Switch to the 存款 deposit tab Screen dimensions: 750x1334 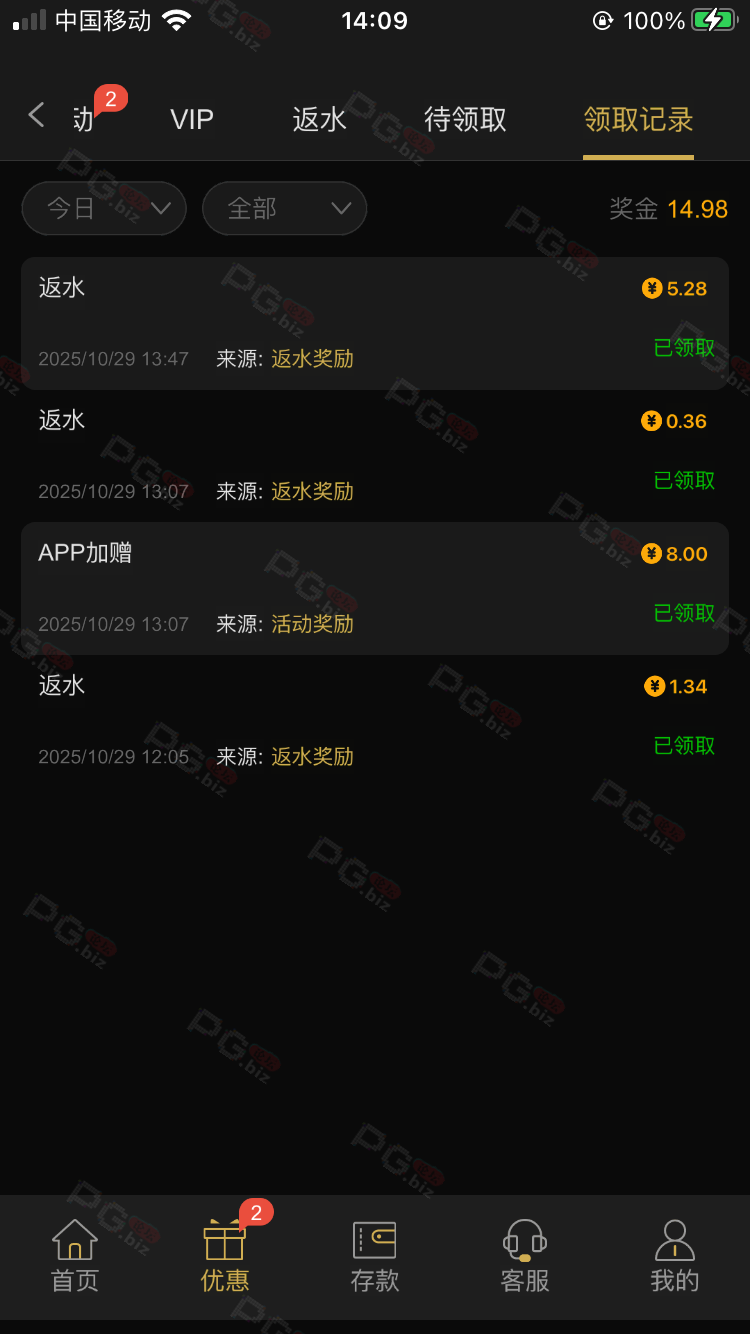[x=375, y=1255]
